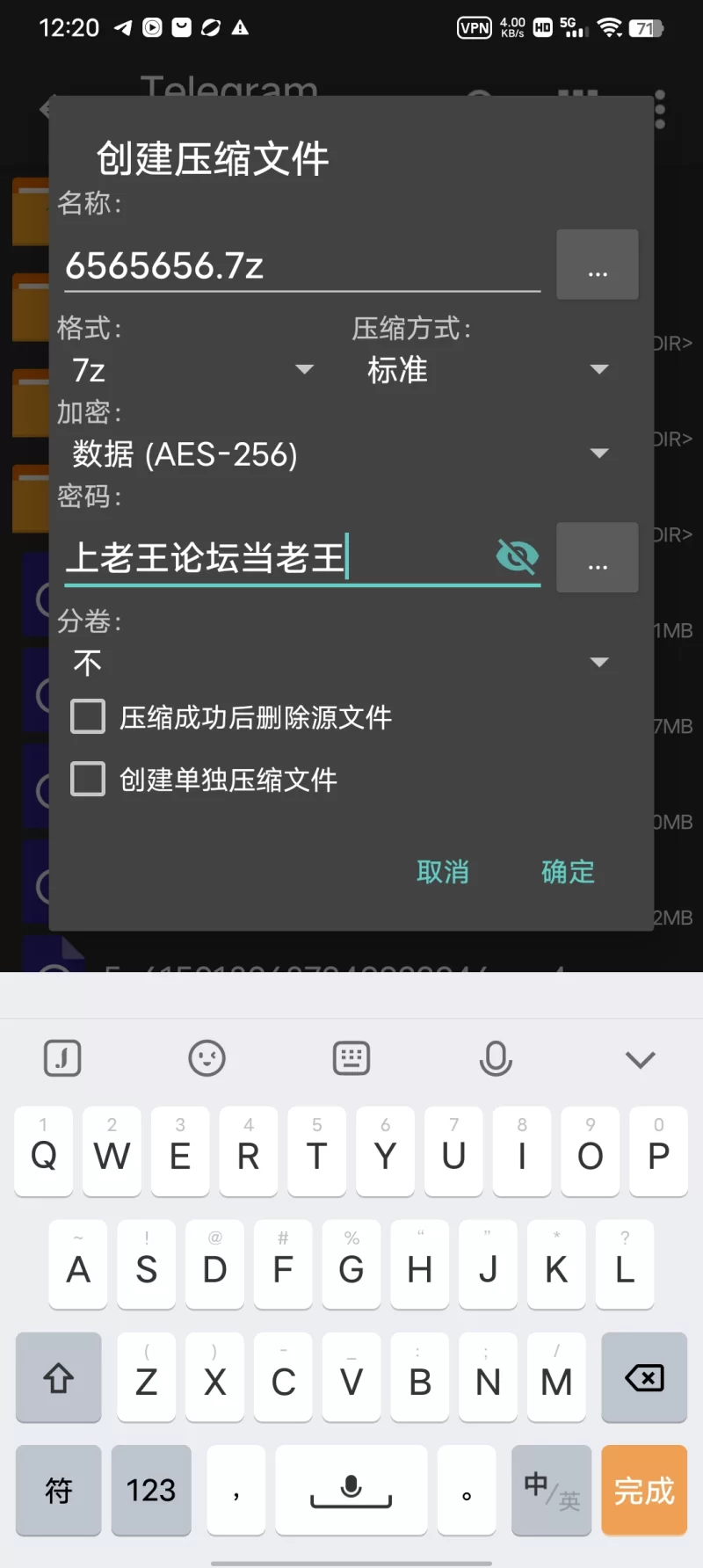Open the more button next to password
703x1568 pixels.
pos(598,557)
